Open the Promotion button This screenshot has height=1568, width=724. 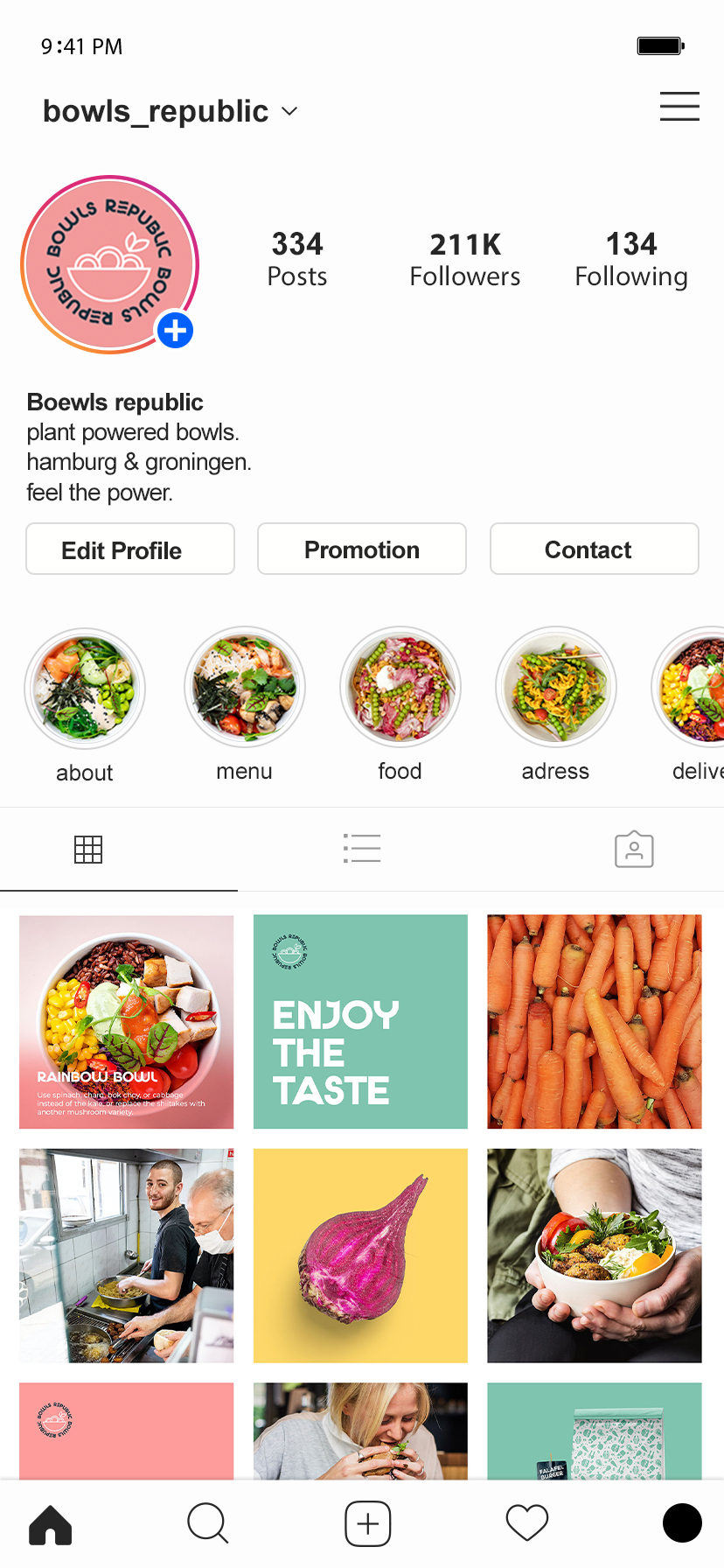[362, 549]
